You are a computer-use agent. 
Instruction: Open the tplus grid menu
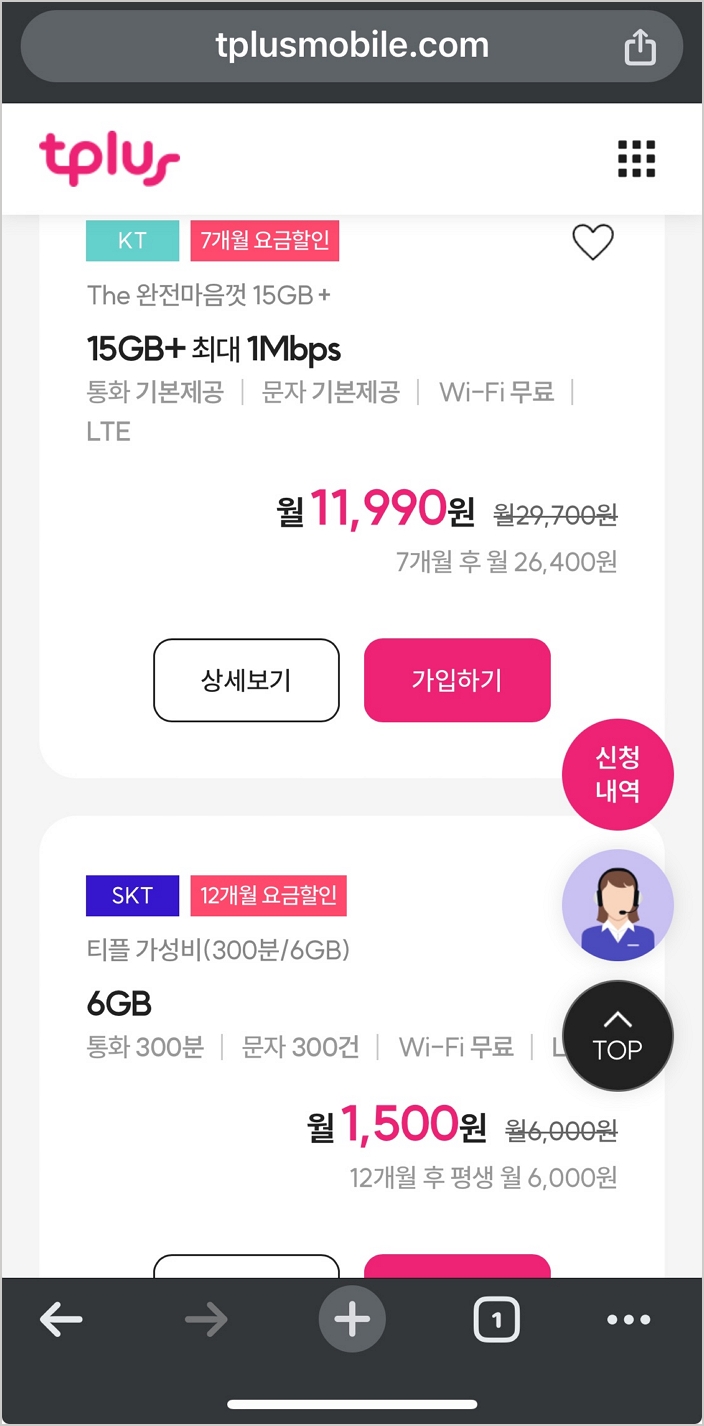click(x=636, y=159)
